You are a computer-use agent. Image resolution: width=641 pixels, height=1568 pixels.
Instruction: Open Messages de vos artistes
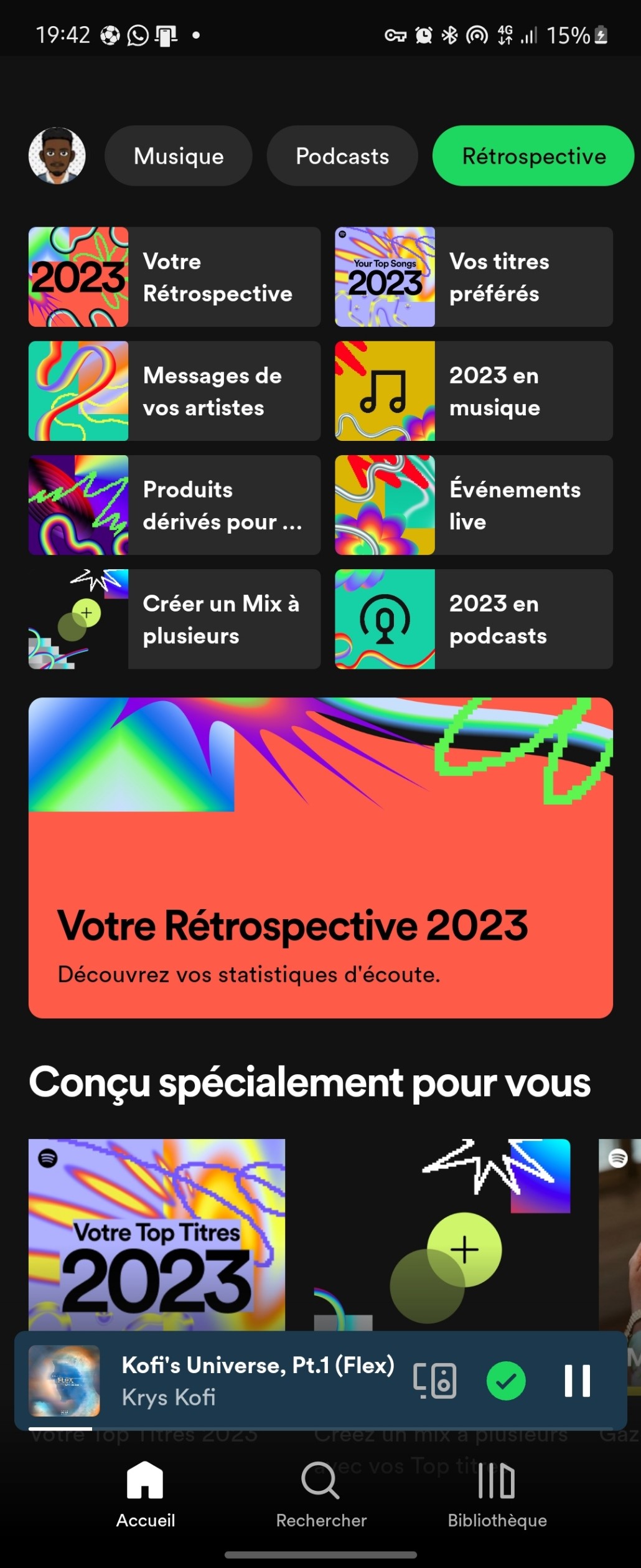point(174,391)
